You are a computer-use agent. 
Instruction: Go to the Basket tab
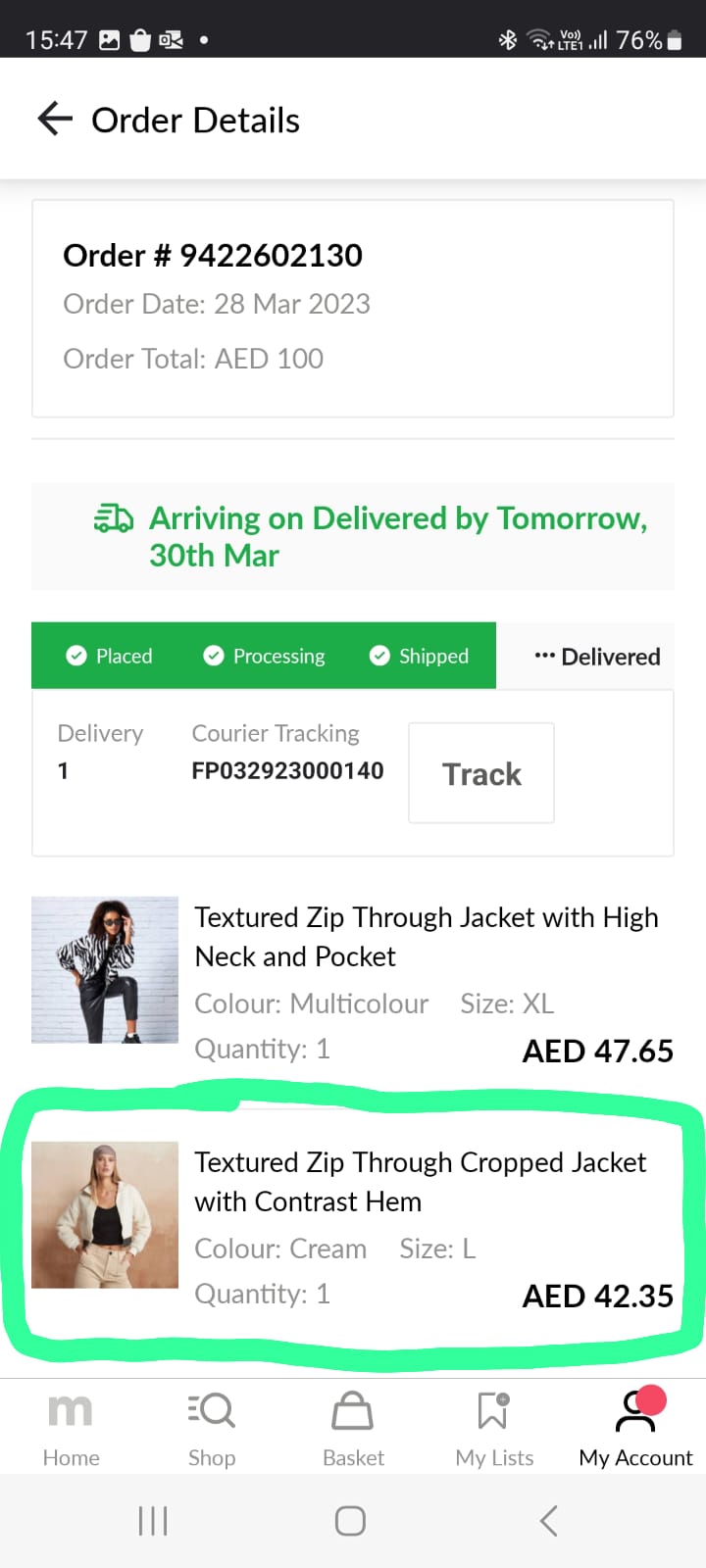coord(353,1429)
